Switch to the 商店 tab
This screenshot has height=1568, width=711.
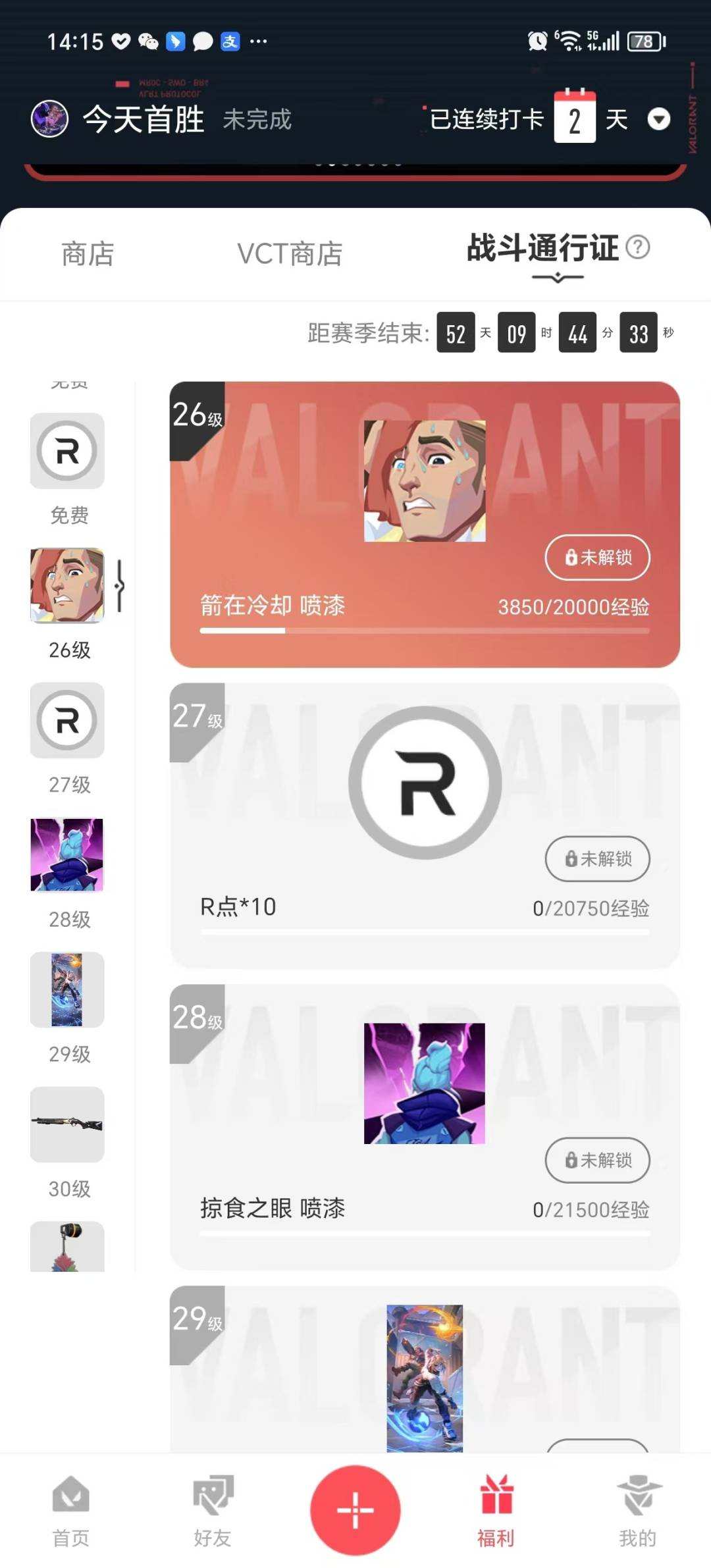coord(88,253)
